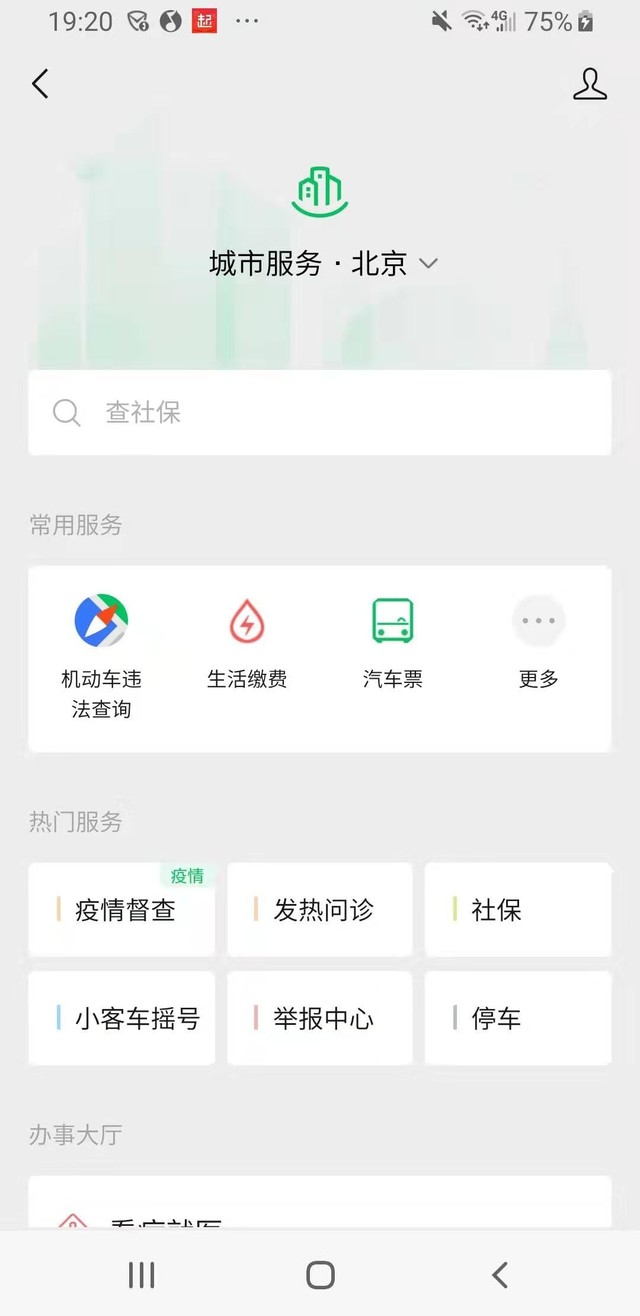Open the 社保 card
This screenshot has width=640, height=1316.
click(517, 910)
